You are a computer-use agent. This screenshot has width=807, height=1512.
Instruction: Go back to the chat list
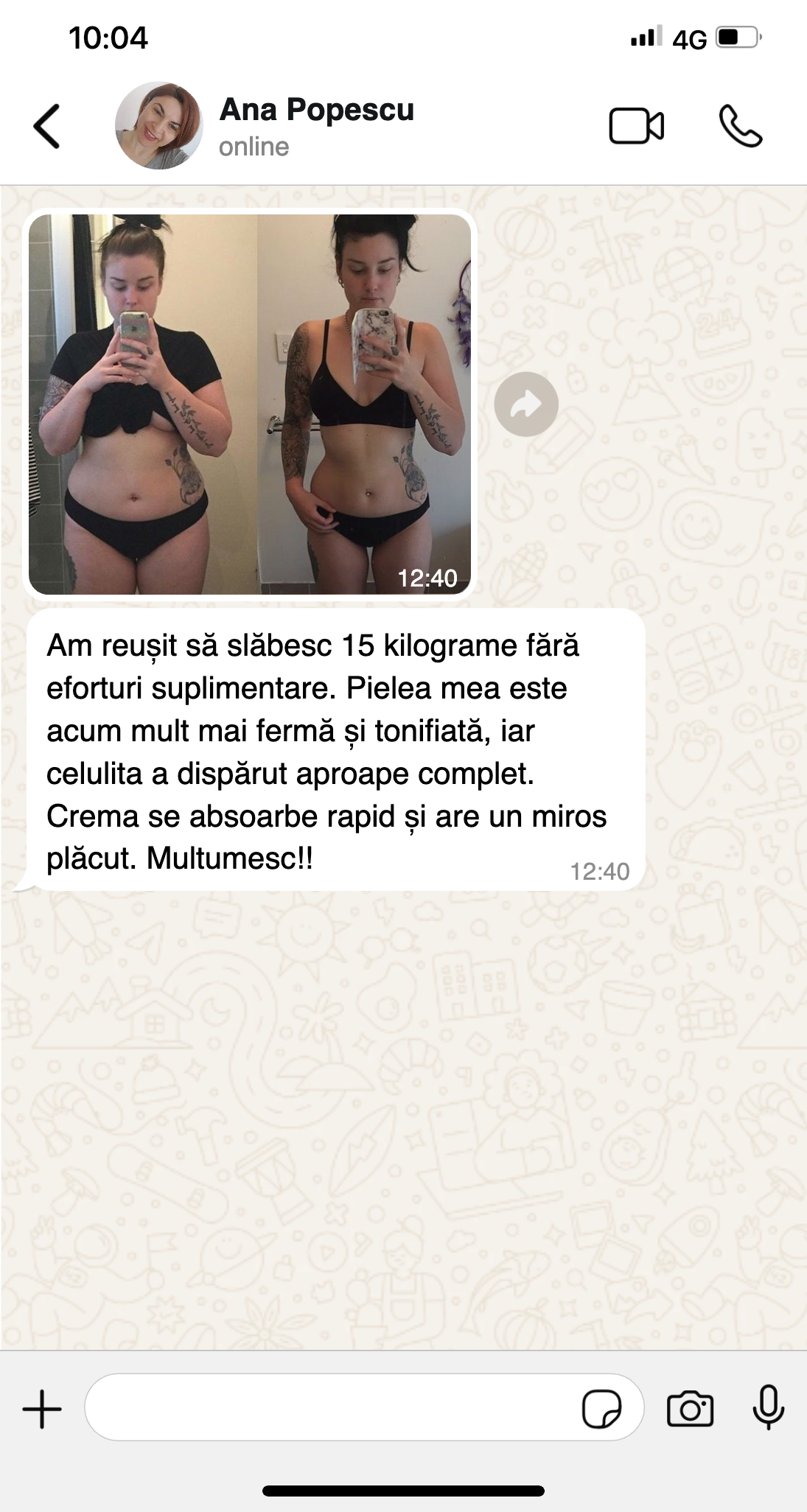point(46,126)
